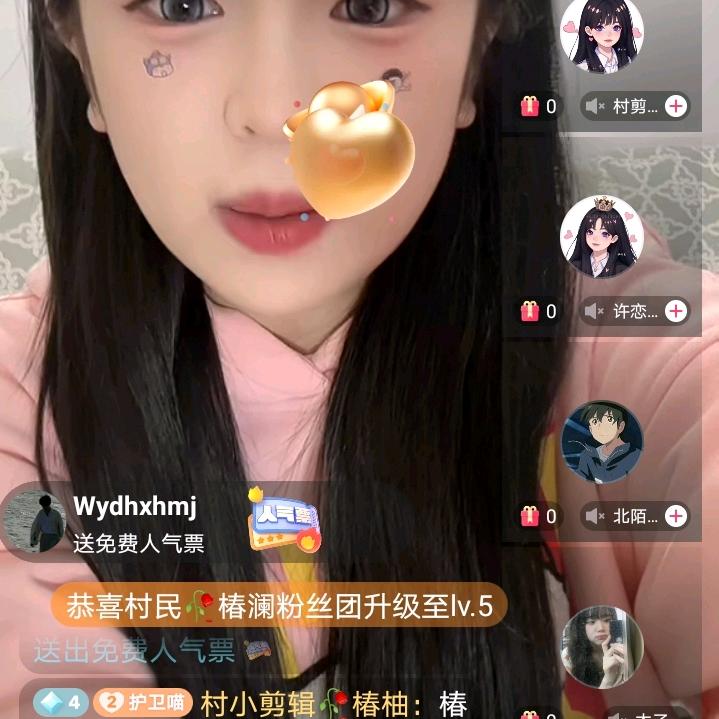Viewport: 719px width, 719px height.
Task: Open the crowned-girl avatar above 许恋
Action: point(601,237)
